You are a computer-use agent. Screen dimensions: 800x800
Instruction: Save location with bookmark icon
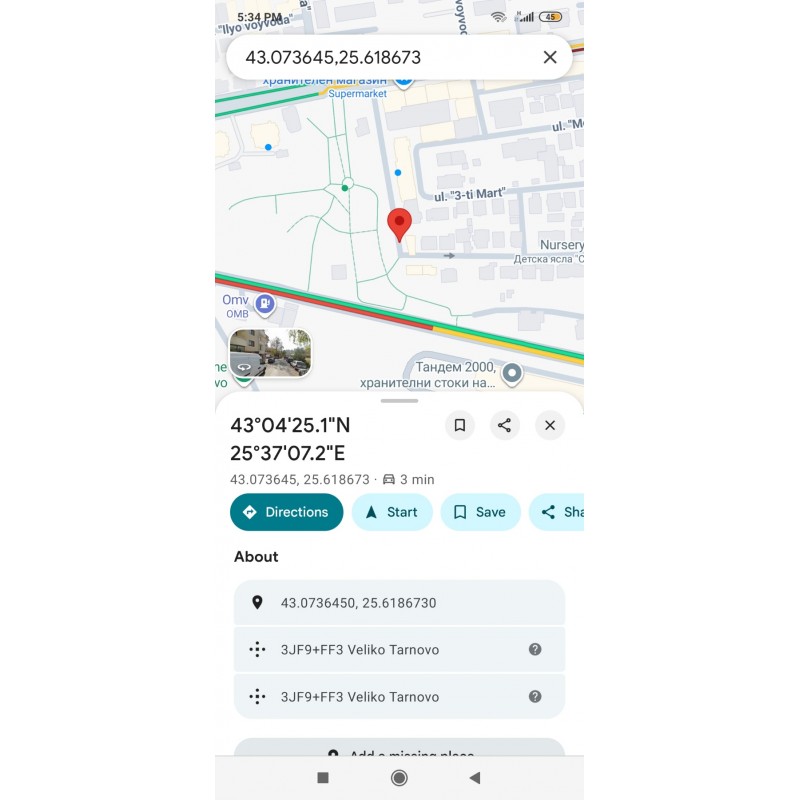(x=459, y=425)
